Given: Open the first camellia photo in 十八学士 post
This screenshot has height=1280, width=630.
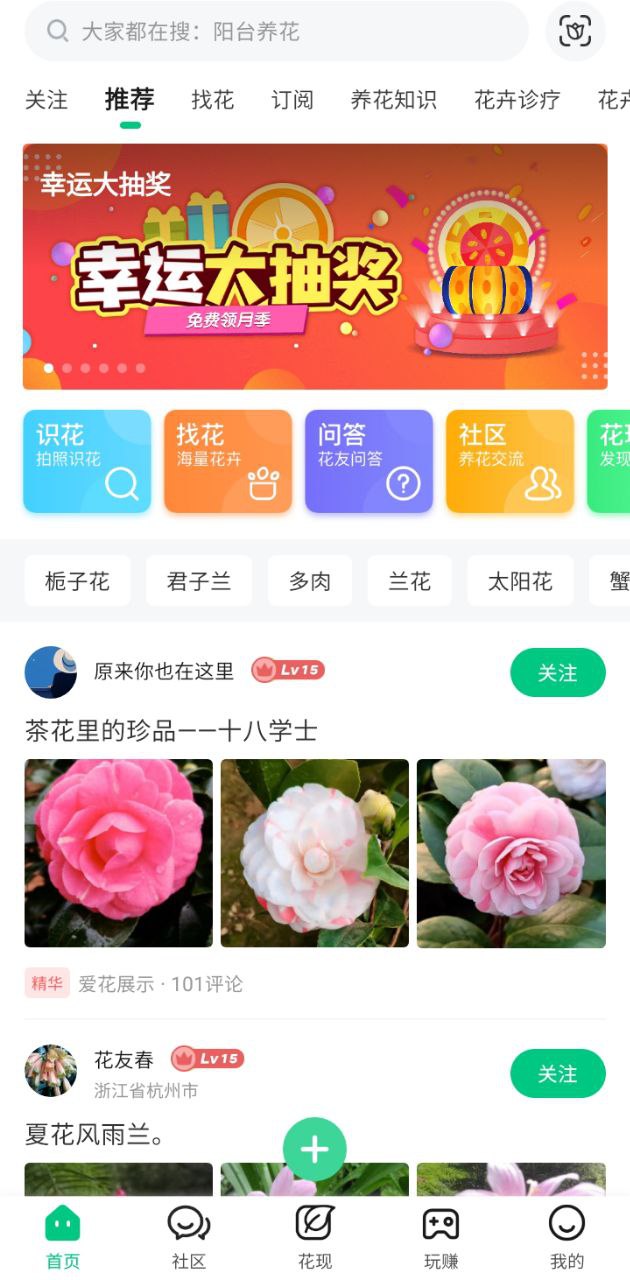Looking at the screenshot, I should point(118,853).
